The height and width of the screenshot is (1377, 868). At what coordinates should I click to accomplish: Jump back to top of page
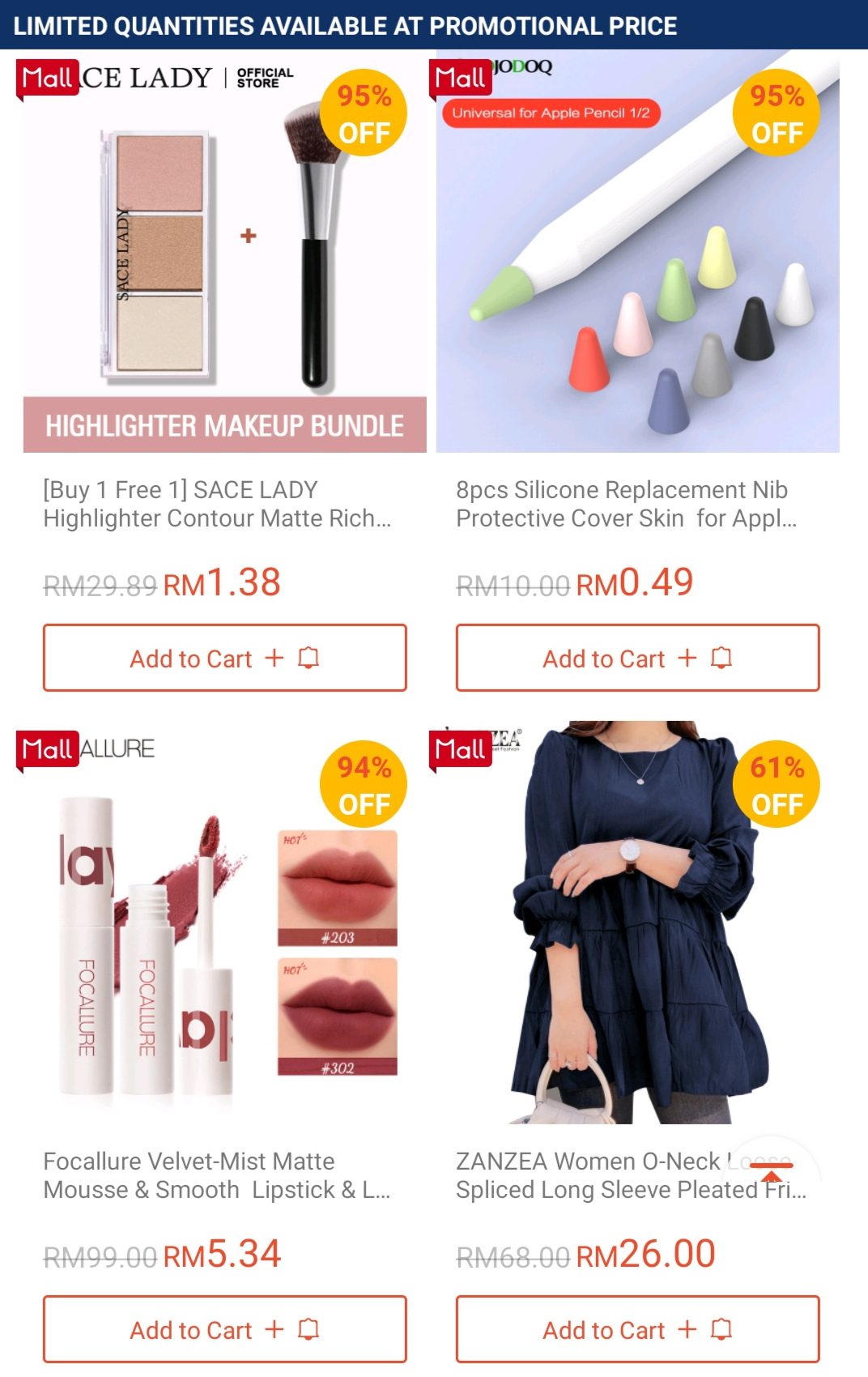771,1170
